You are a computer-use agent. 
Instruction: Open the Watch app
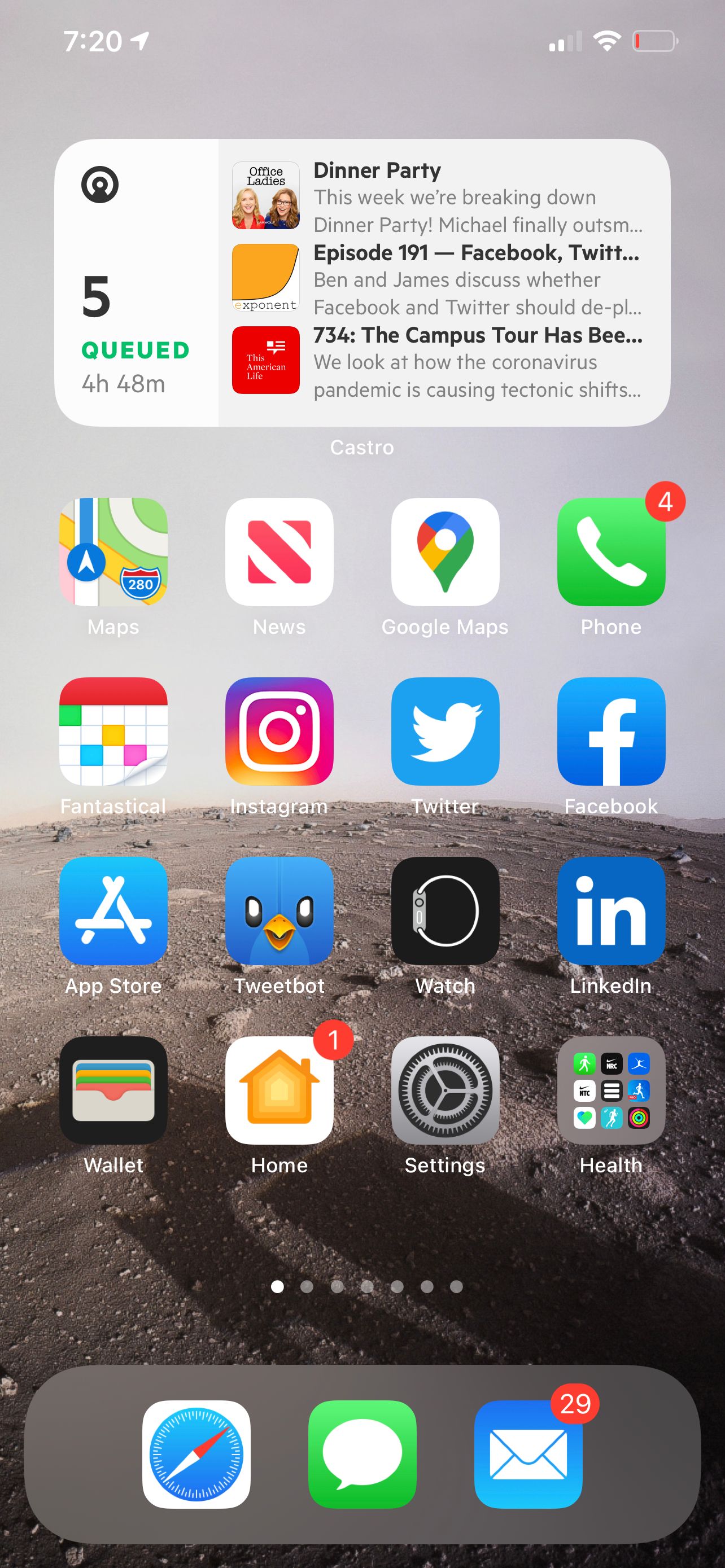(445, 910)
